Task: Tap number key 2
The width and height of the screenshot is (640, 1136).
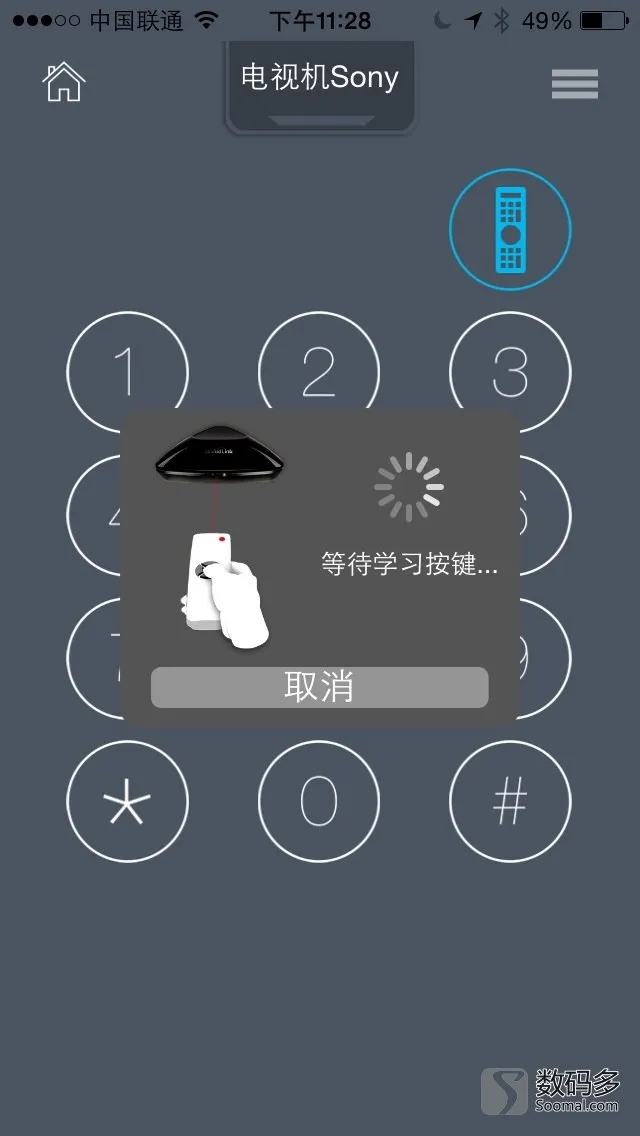Action: (319, 372)
